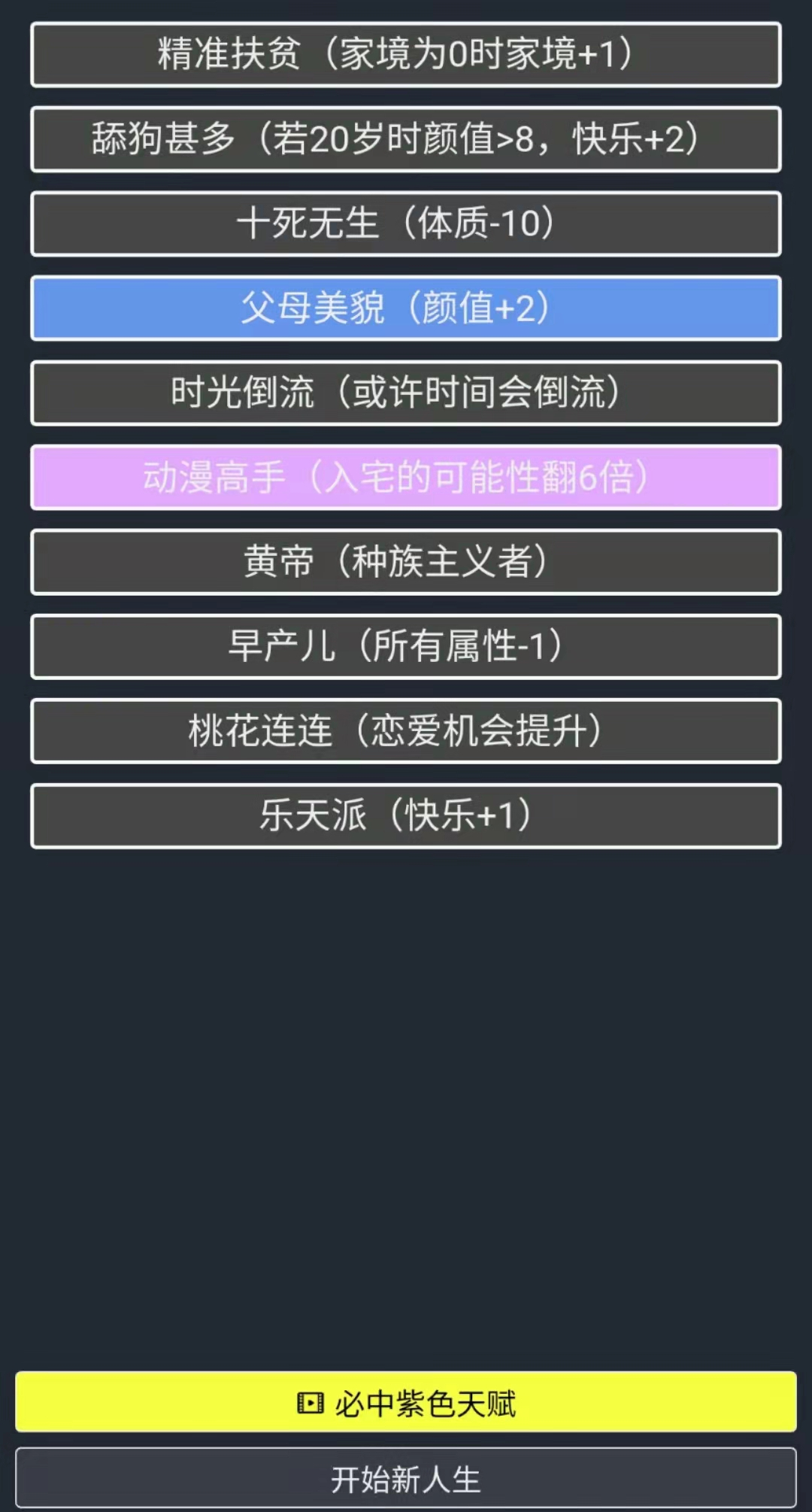812x1512 pixels.
Task: Choose the 舔狗甚多 talent
Action: point(406,139)
